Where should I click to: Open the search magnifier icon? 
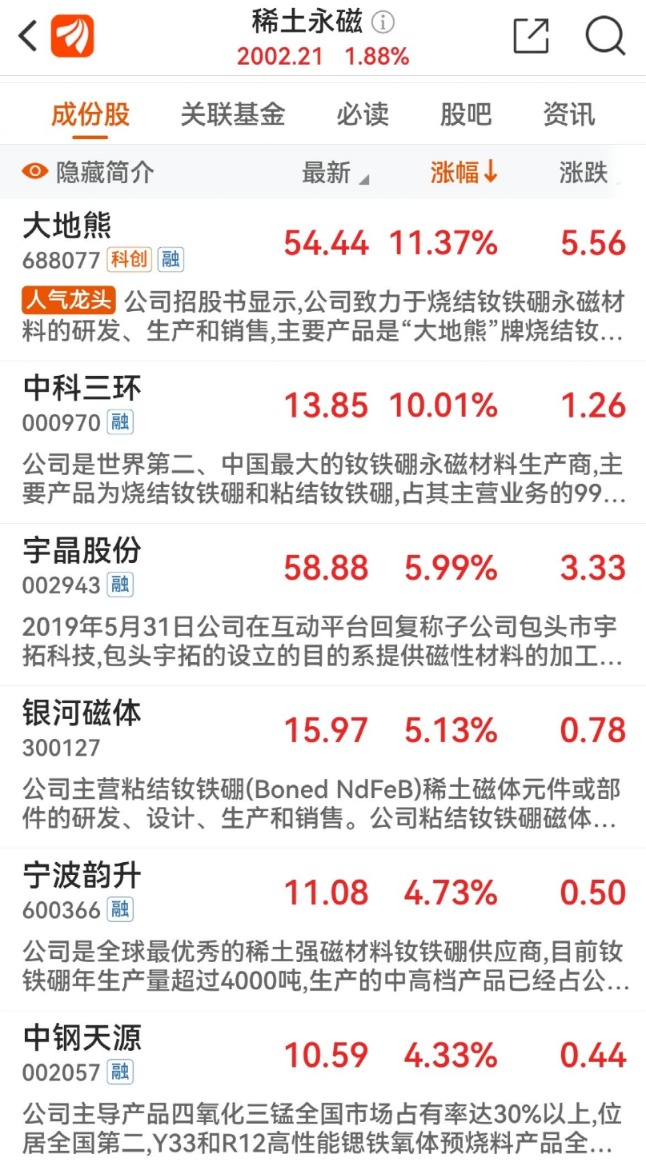(605, 34)
